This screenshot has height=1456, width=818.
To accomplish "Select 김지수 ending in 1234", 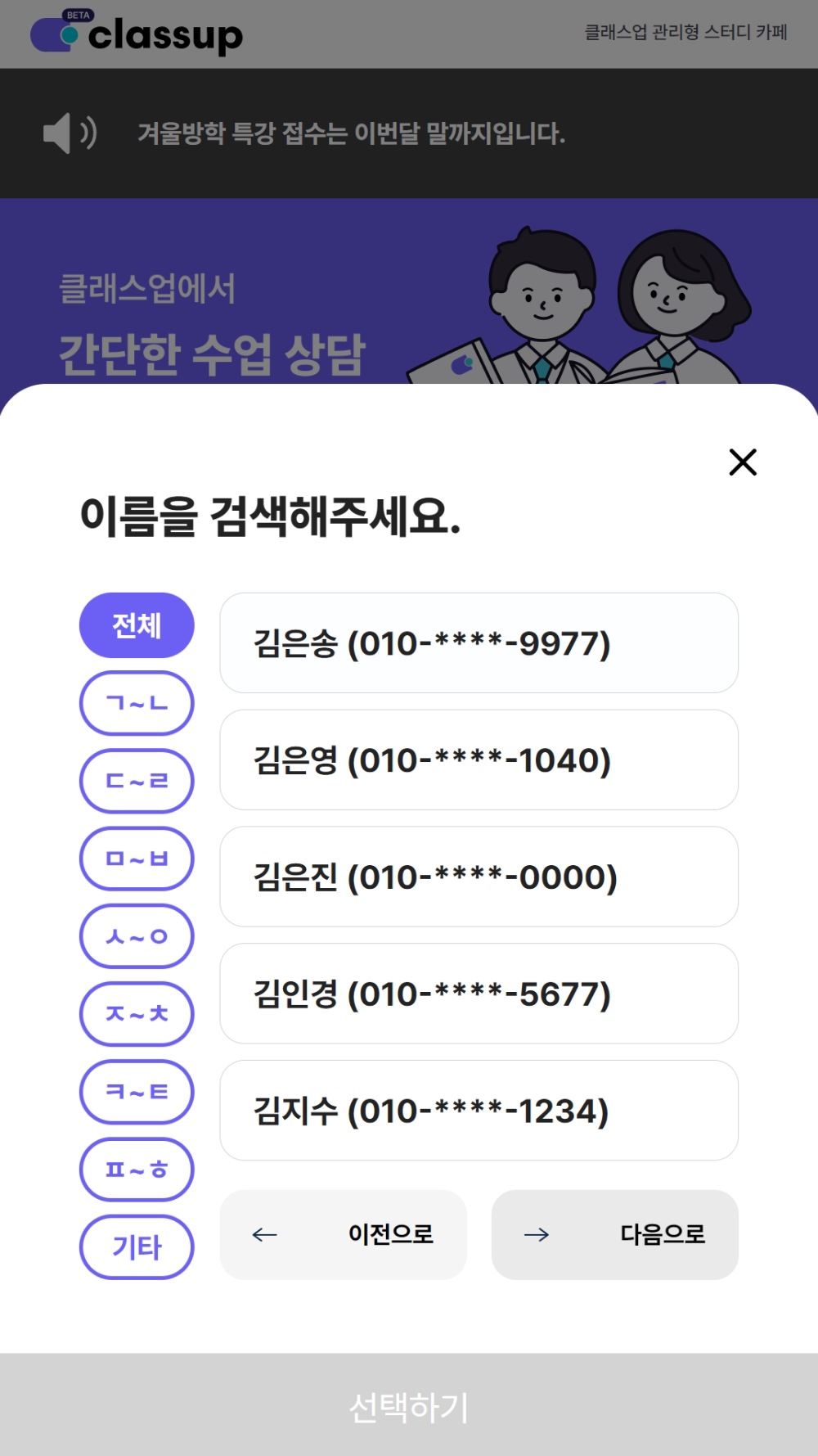I will pos(479,1111).
